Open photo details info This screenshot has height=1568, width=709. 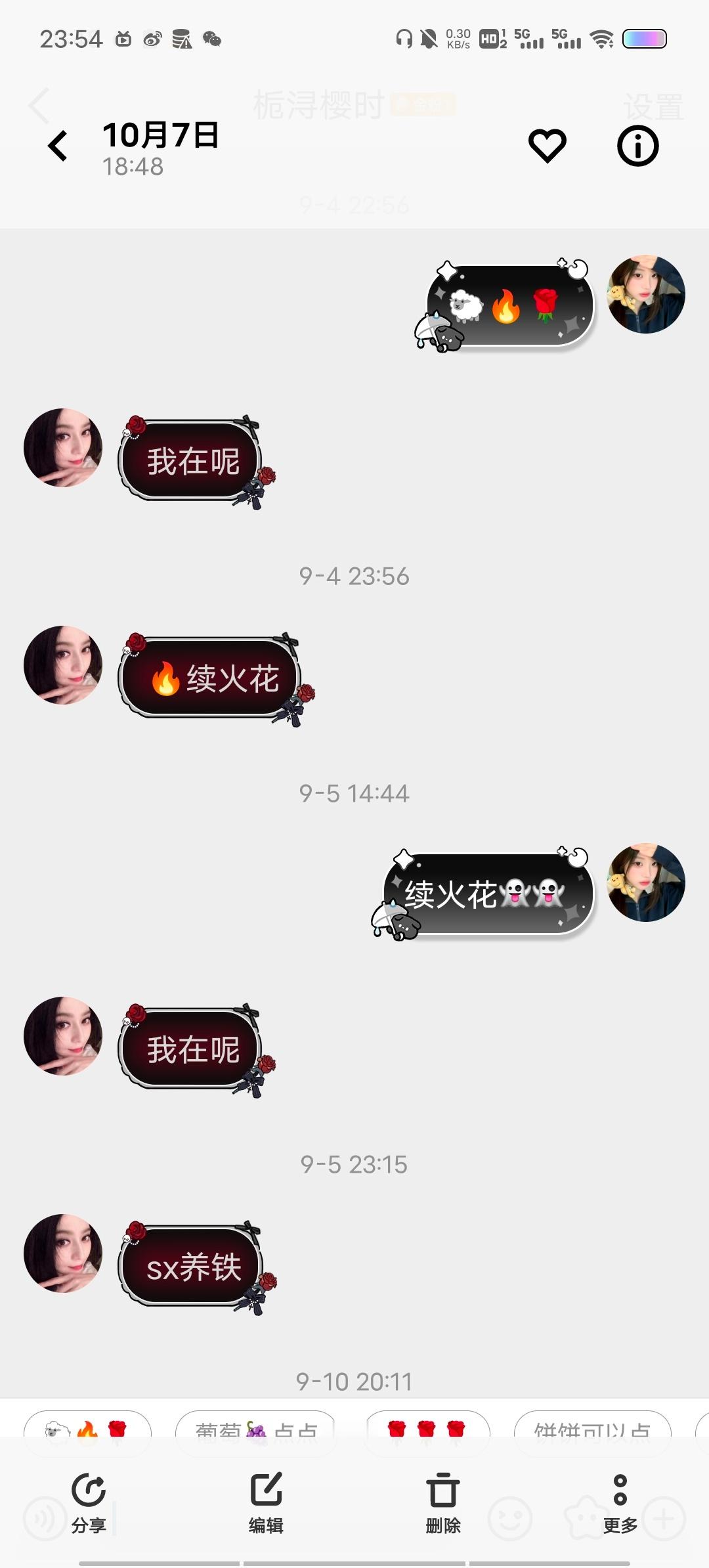coord(637,146)
